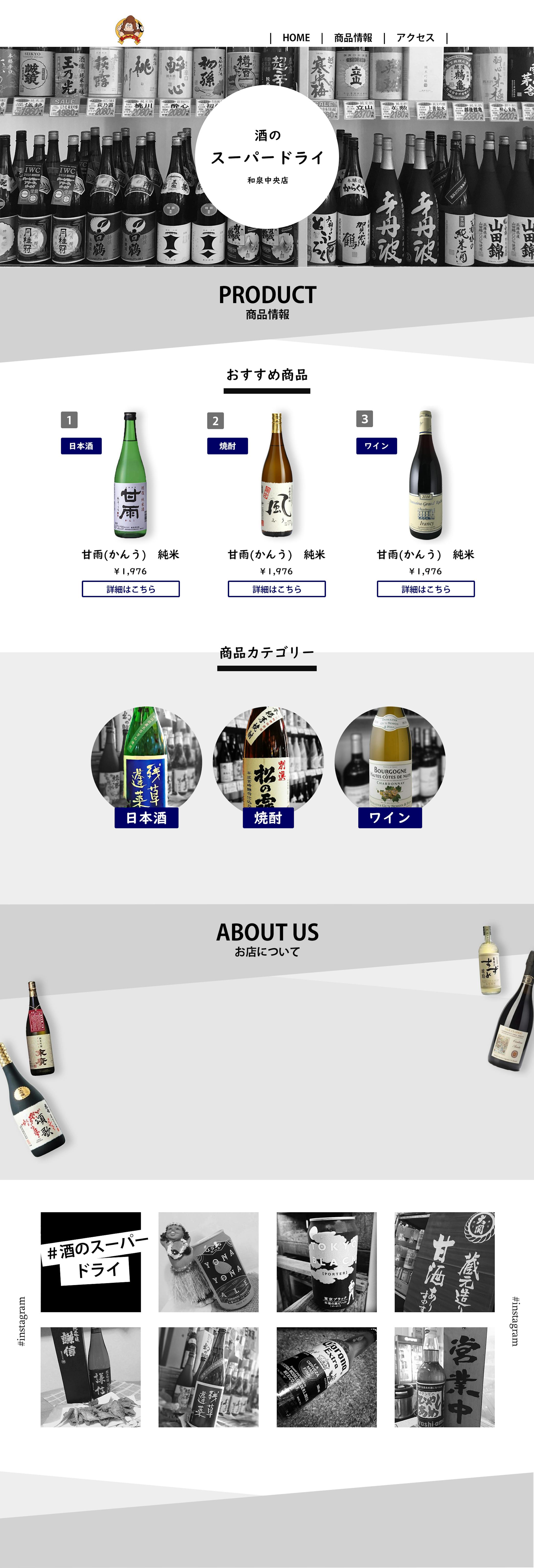Click 詳細はこちら under the ワイン product
Image resolution: width=534 pixels, height=1568 pixels.
(427, 589)
